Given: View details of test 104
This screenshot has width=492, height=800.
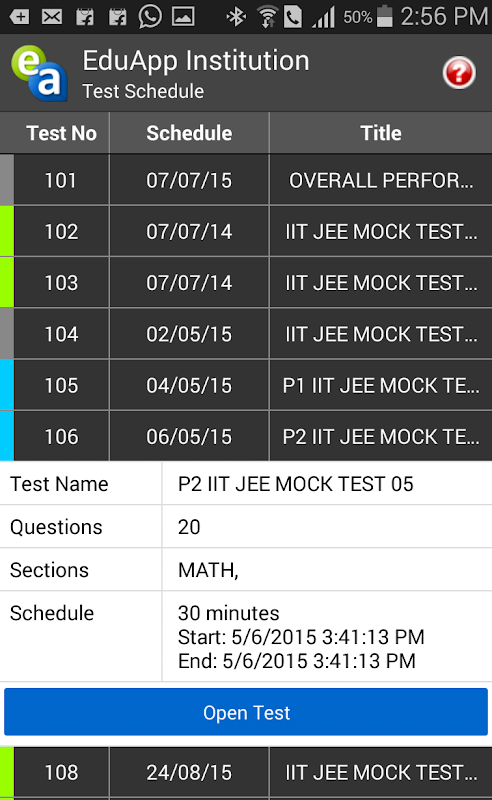Looking at the screenshot, I should [x=246, y=334].
